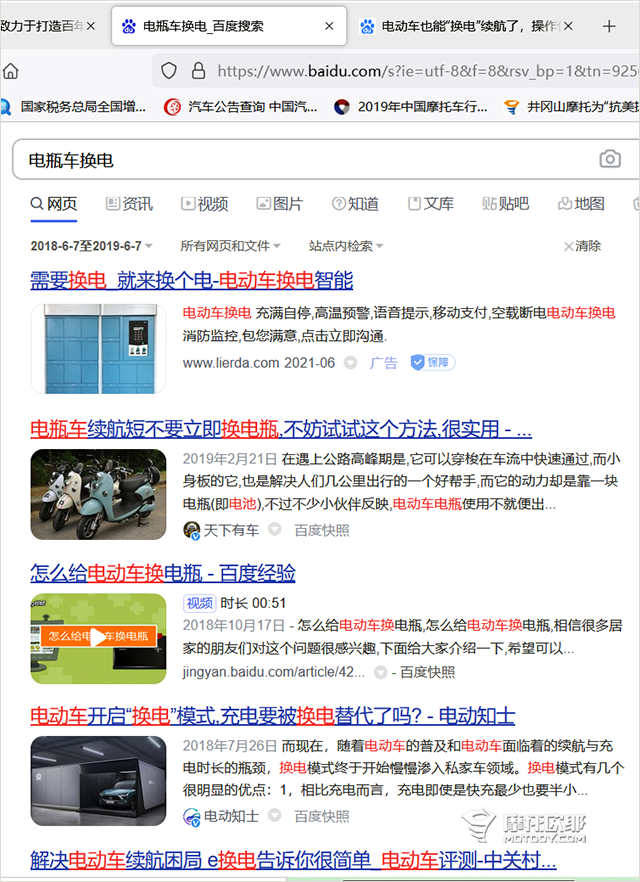Open result 电瓶车续航短不要立即换电瓶
Viewport: 640px width, 882px height.
[x=280, y=429]
